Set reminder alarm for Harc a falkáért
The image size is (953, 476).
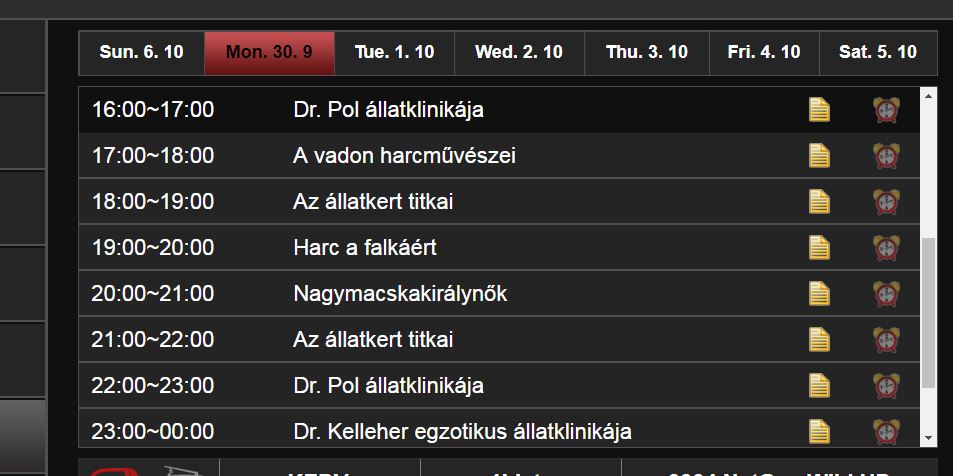tap(885, 248)
